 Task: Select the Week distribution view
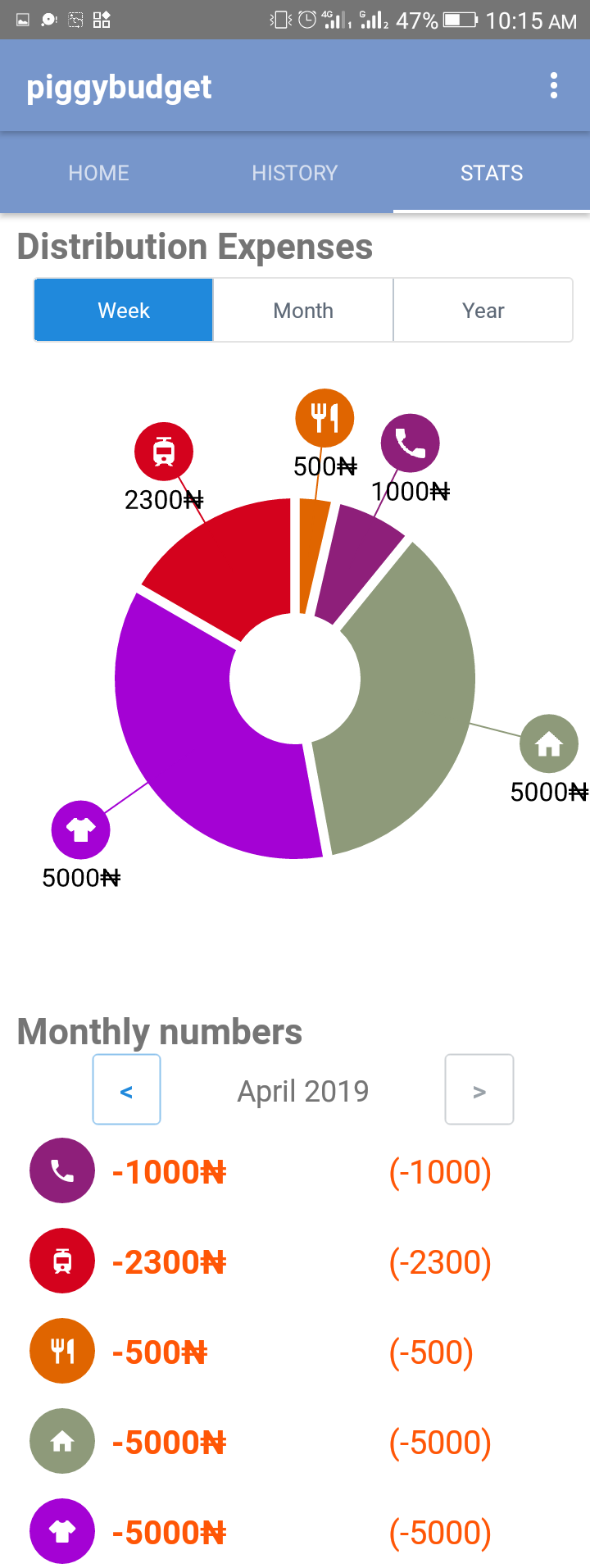124,311
